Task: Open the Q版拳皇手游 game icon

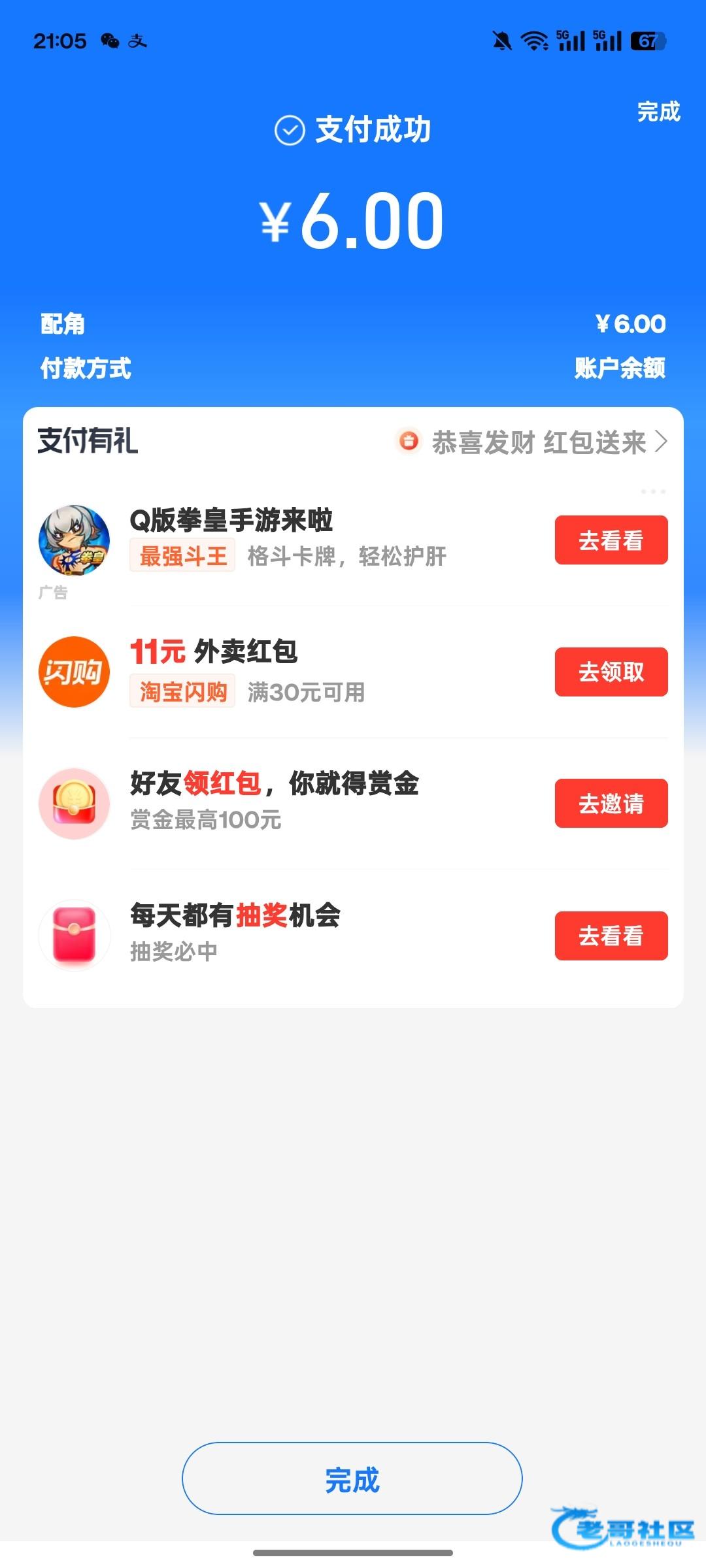Action: pyautogui.click(x=74, y=540)
